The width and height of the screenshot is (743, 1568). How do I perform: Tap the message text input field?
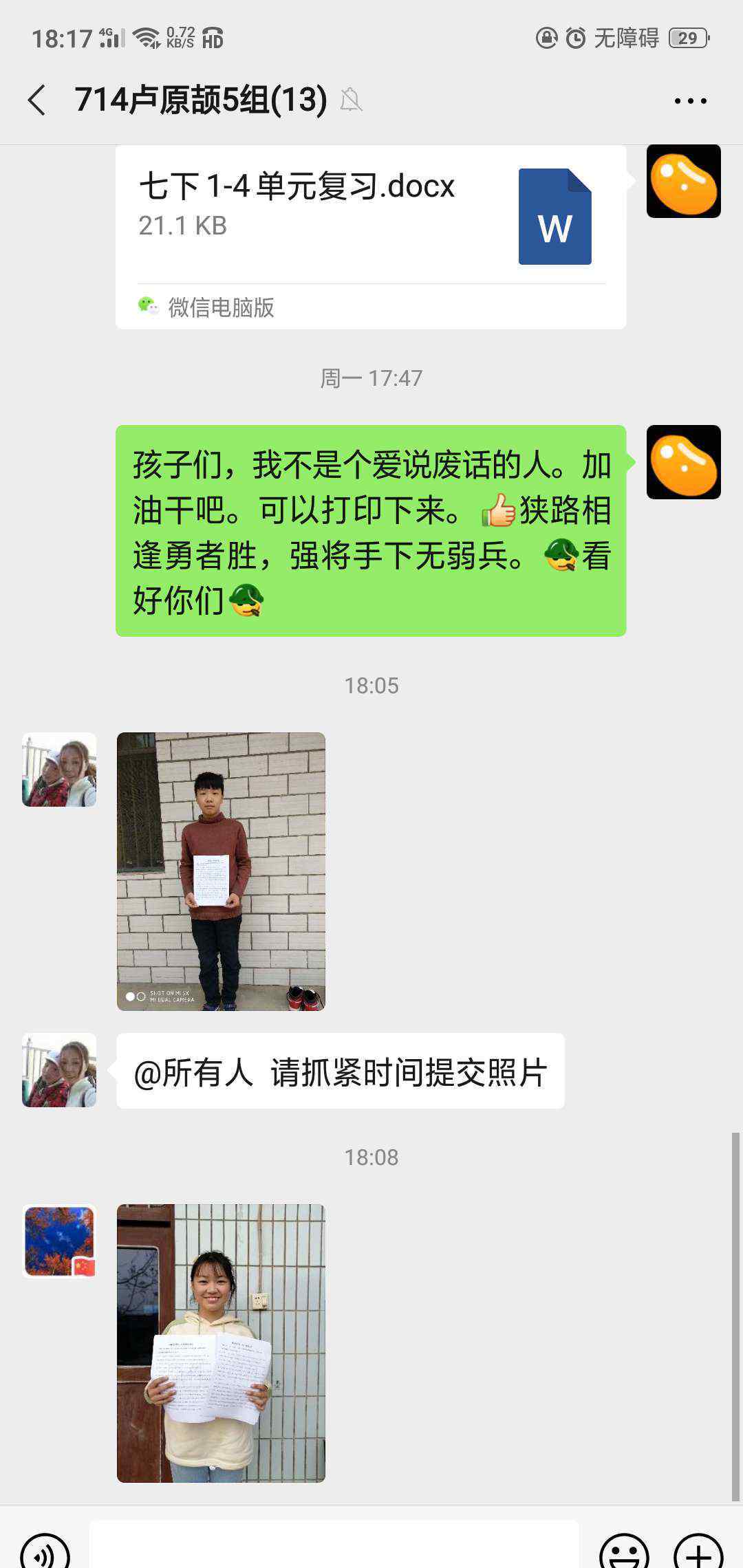tap(334, 1545)
